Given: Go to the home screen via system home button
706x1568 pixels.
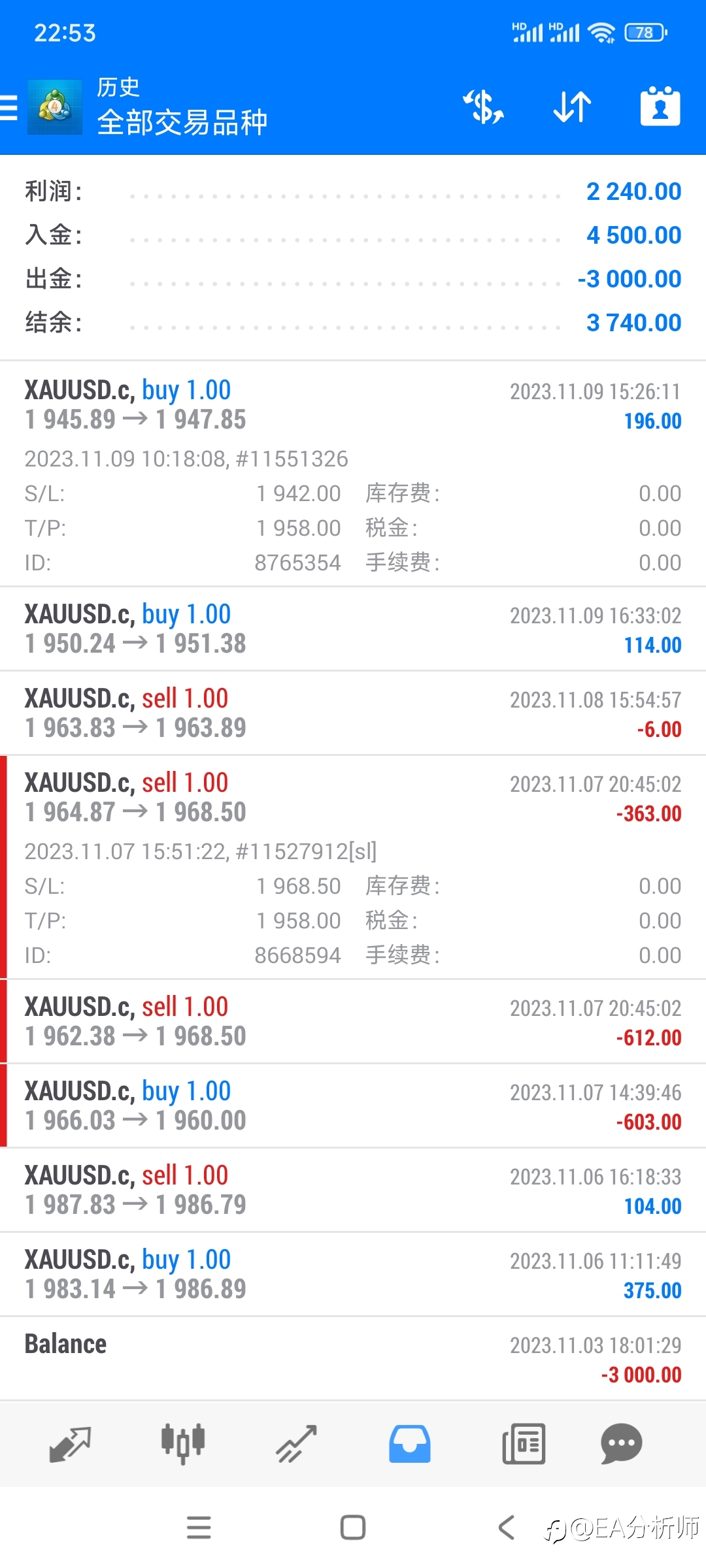Looking at the screenshot, I should pos(353,1527).
